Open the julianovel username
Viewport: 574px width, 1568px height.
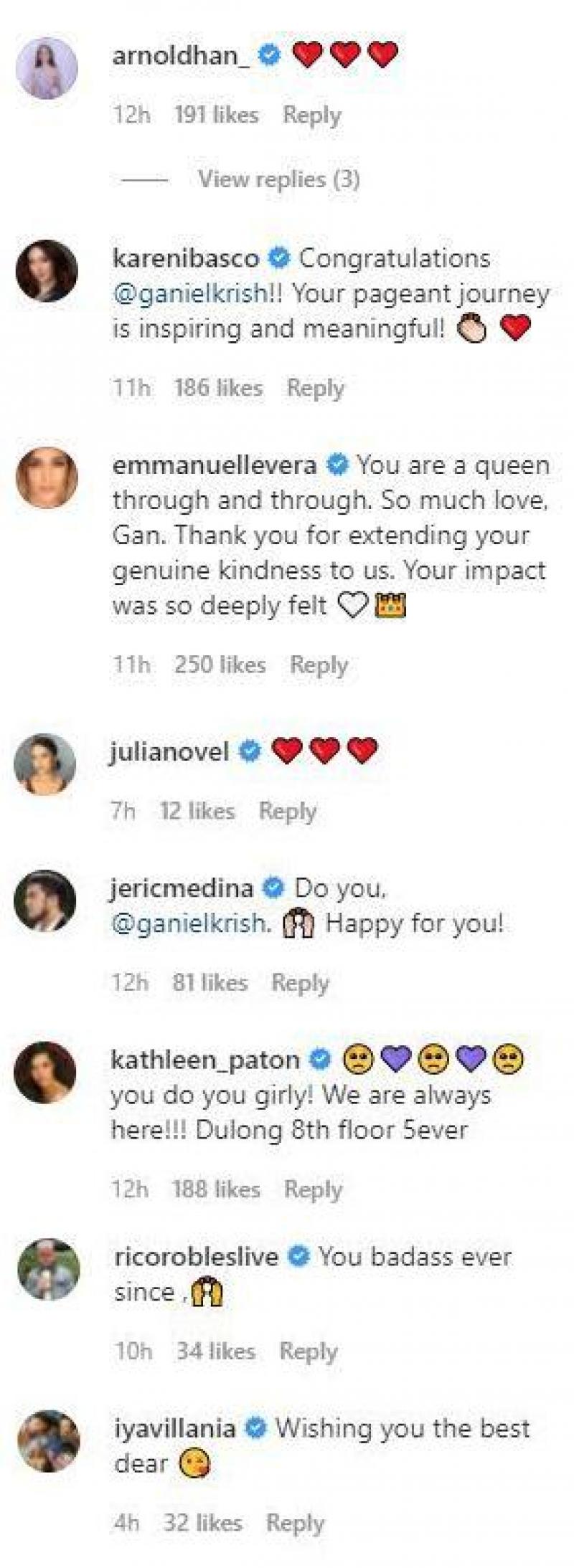click(169, 751)
